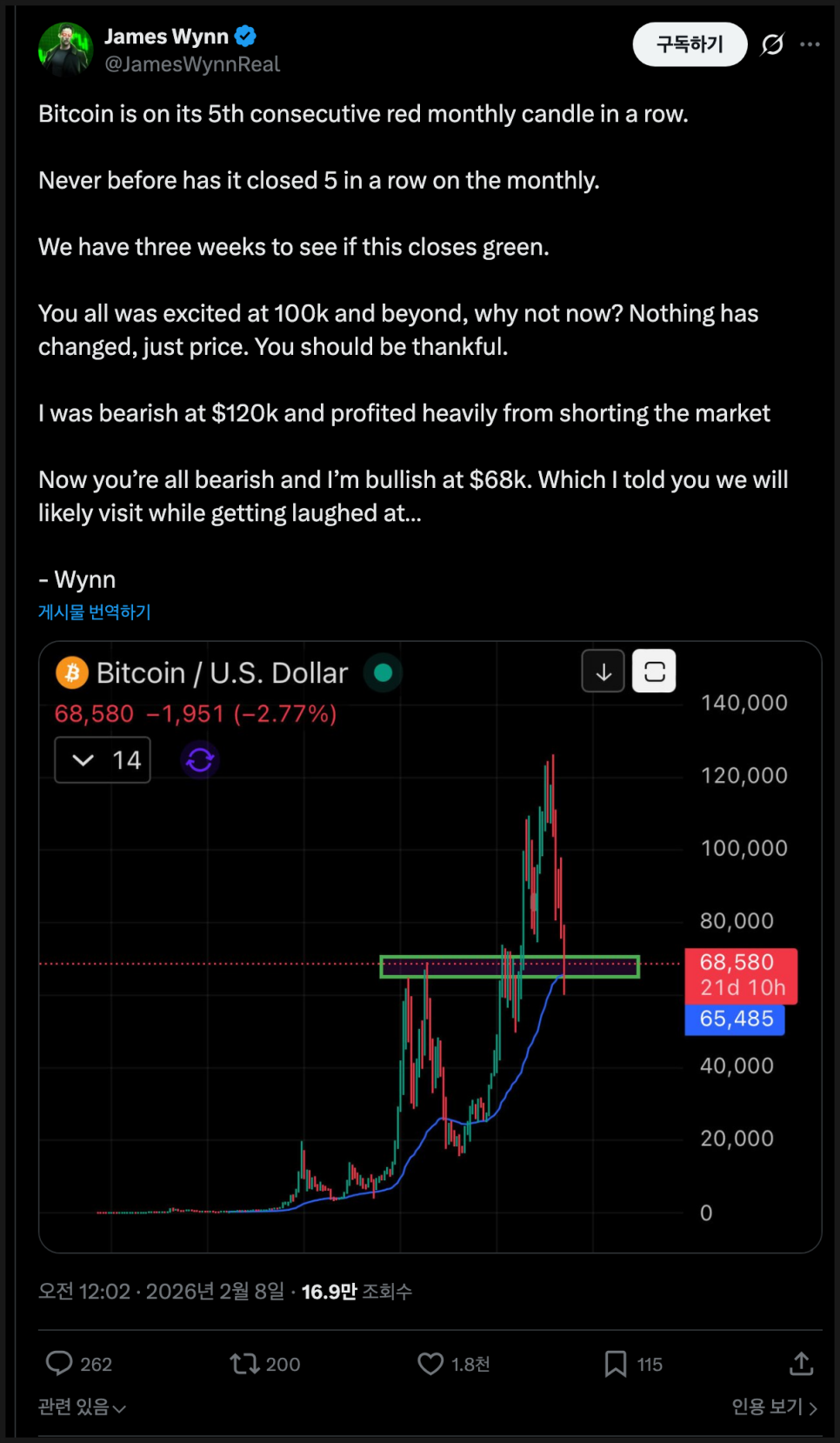
Task: Share the post via the share icon
Action: (801, 1363)
